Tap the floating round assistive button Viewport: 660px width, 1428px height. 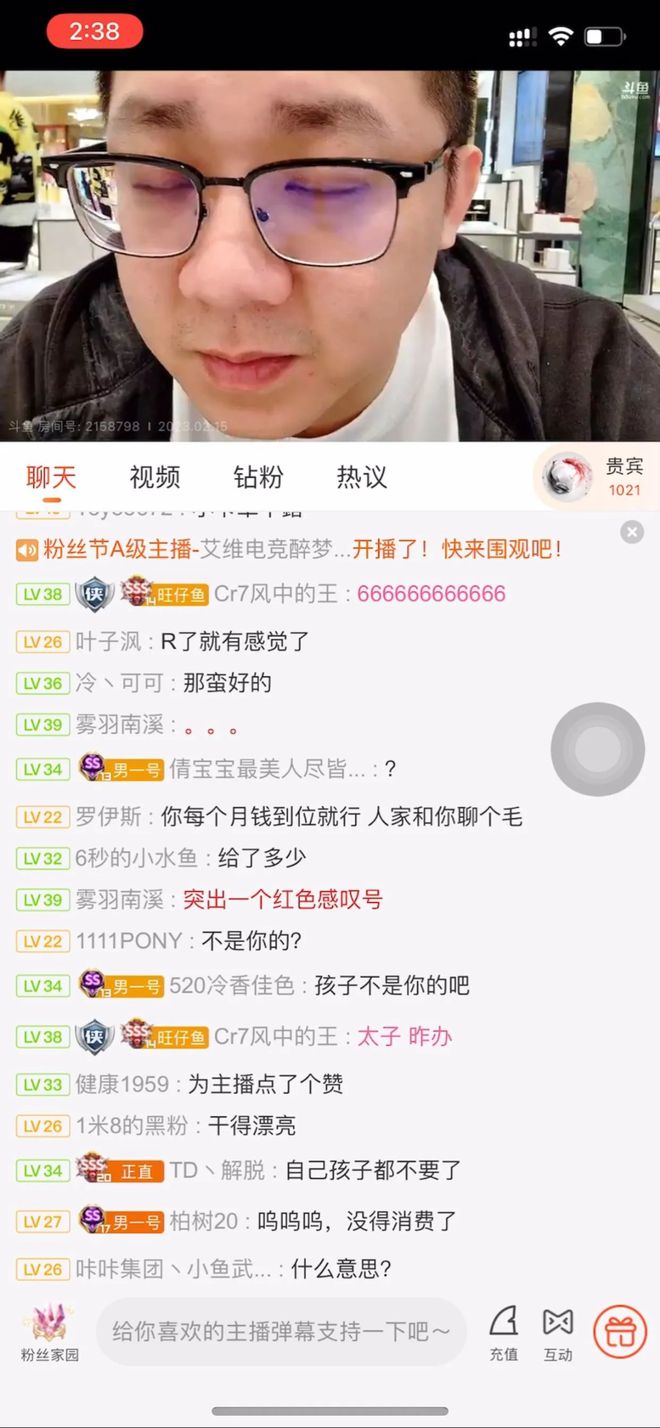tap(598, 749)
